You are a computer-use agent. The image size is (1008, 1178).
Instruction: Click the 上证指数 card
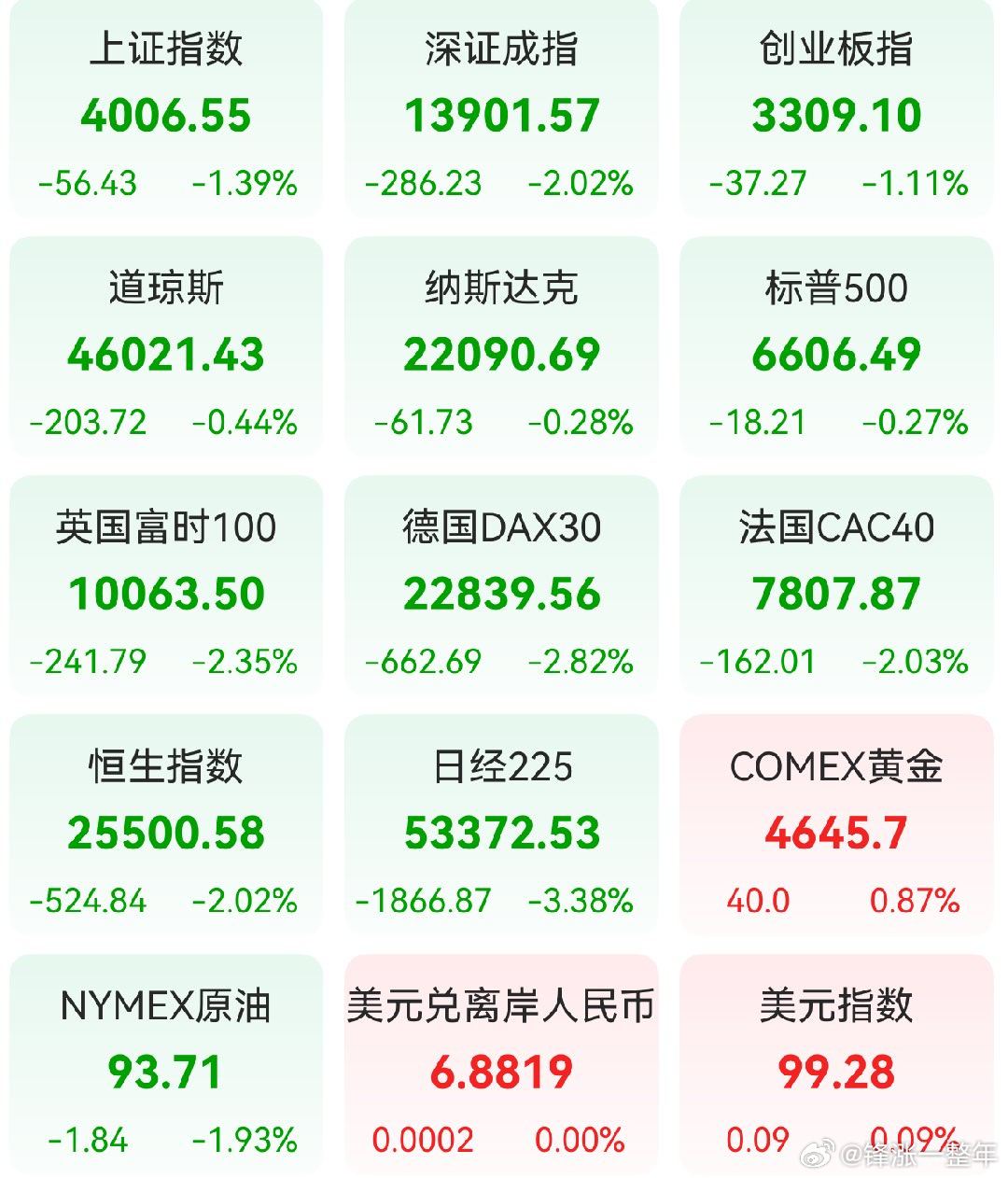168,112
